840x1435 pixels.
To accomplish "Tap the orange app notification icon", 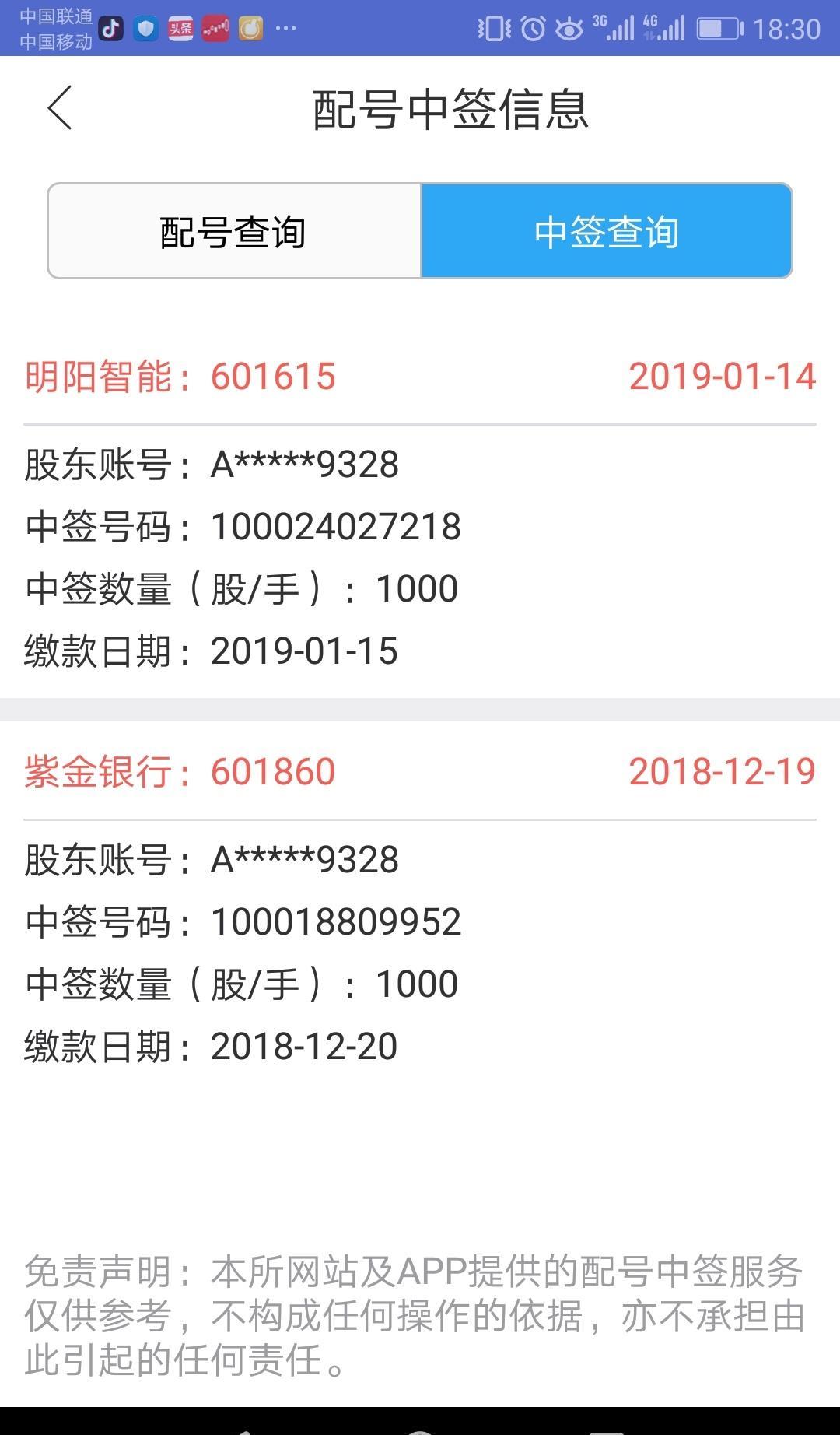I will coord(250,26).
